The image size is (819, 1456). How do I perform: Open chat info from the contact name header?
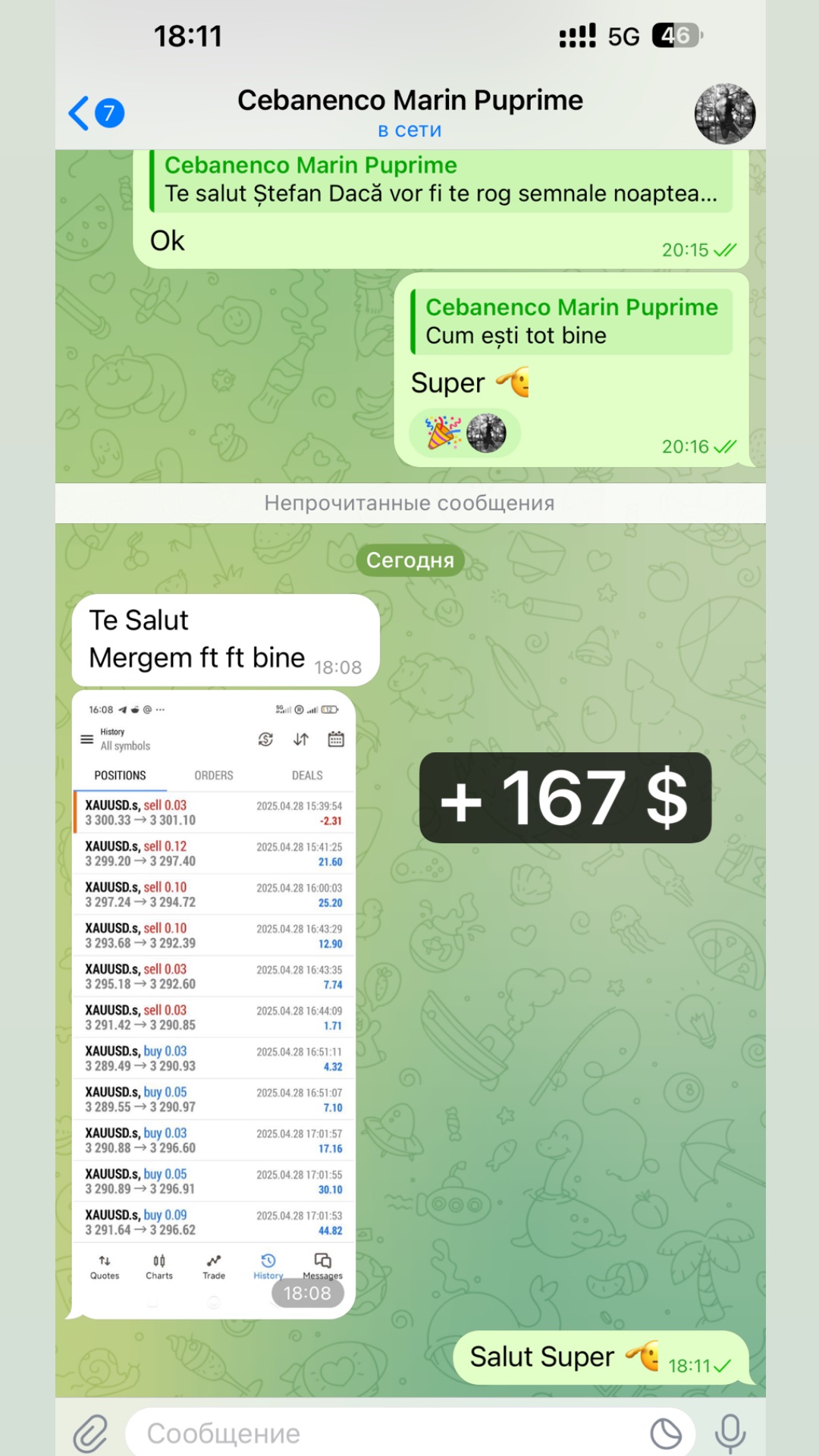click(x=409, y=112)
